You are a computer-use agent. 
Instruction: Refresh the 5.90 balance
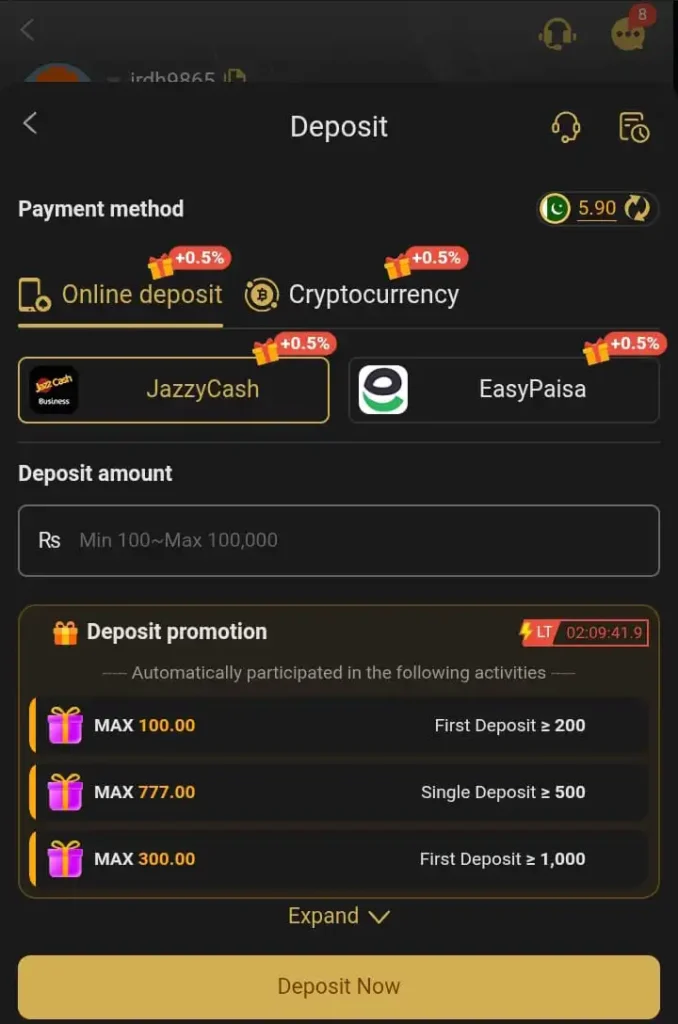(x=637, y=208)
